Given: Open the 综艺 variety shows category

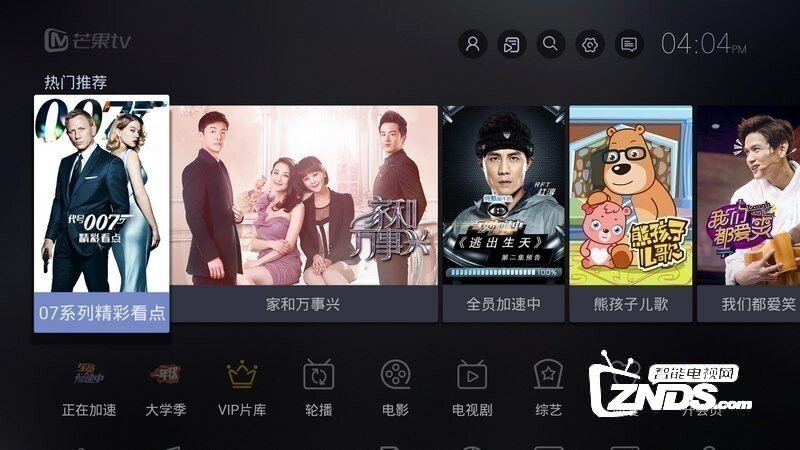Looking at the screenshot, I should click(548, 388).
